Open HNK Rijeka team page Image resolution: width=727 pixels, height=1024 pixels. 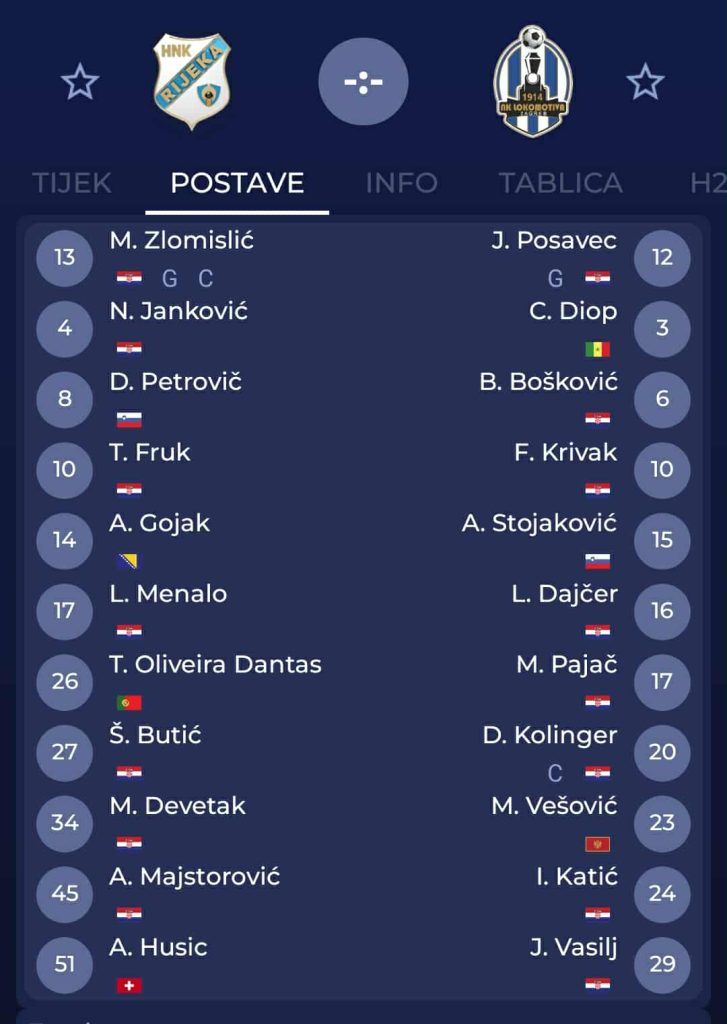click(x=192, y=82)
